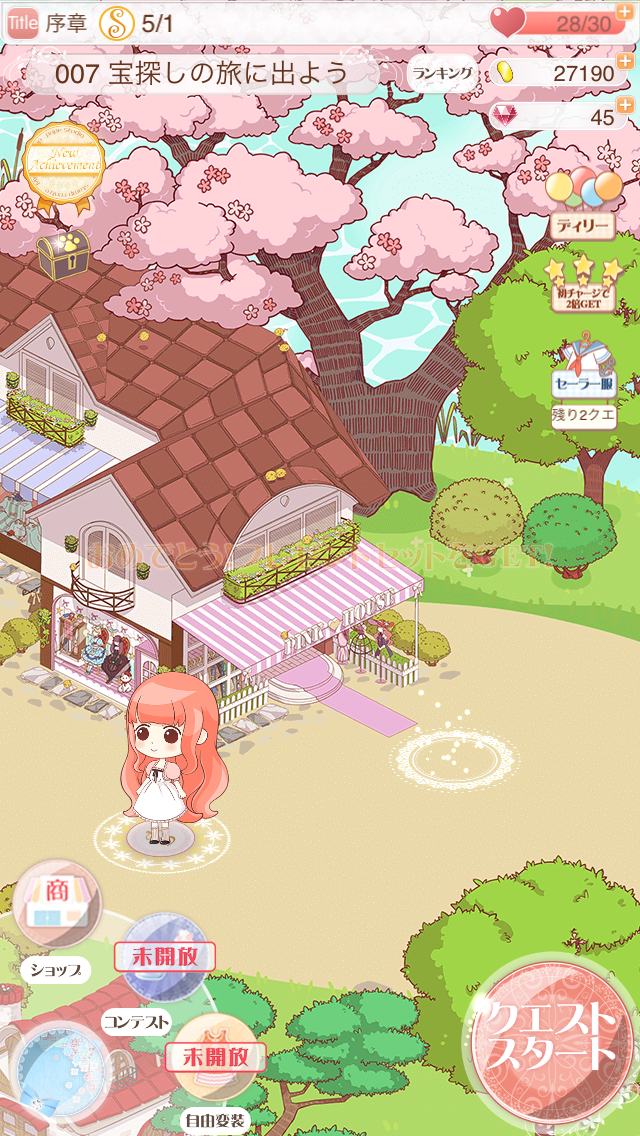This screenshot has height=1136, width=640.
Task: Open the first-charge double GET offer
Action: click(x=584, y=284)
